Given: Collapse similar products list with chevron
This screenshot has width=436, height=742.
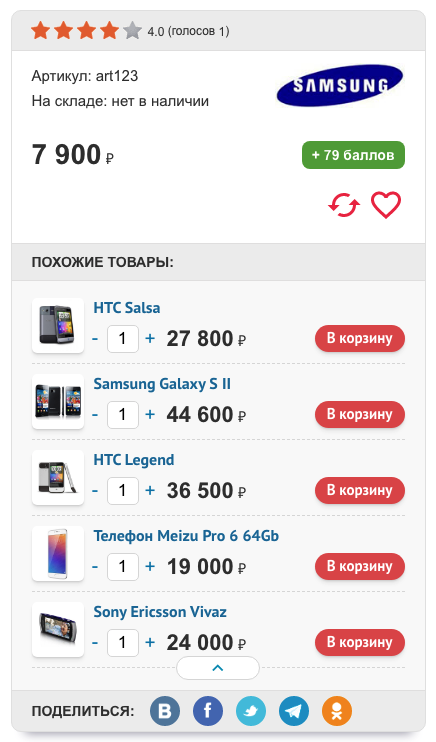Looking at the screenshot, I should point(218,668).
